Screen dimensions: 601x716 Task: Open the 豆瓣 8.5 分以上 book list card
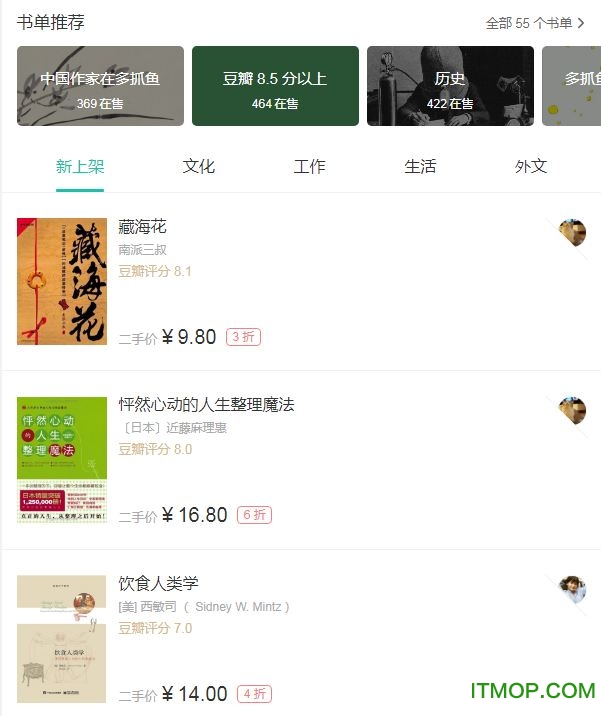(x=275, y=87)
